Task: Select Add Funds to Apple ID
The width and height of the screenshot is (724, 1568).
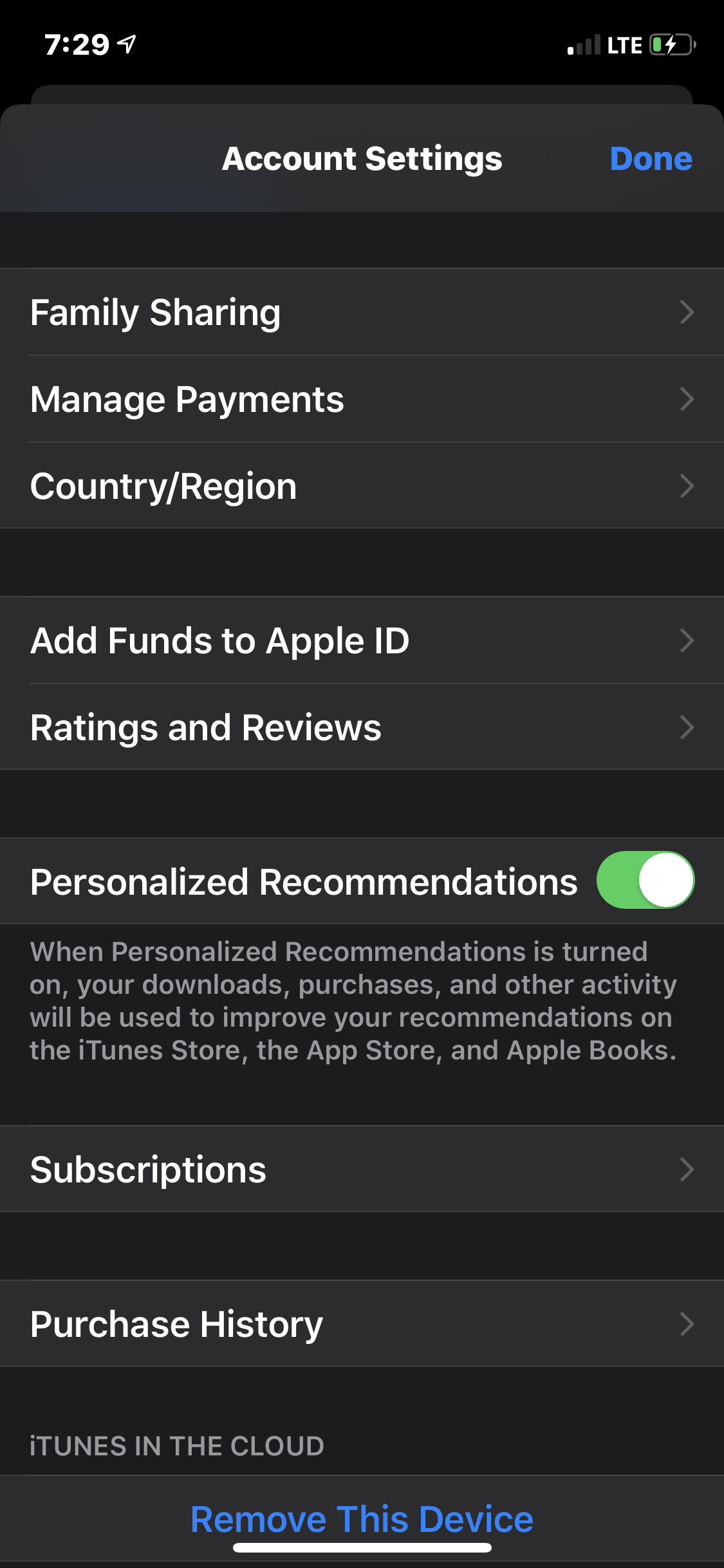Action: 362,640
